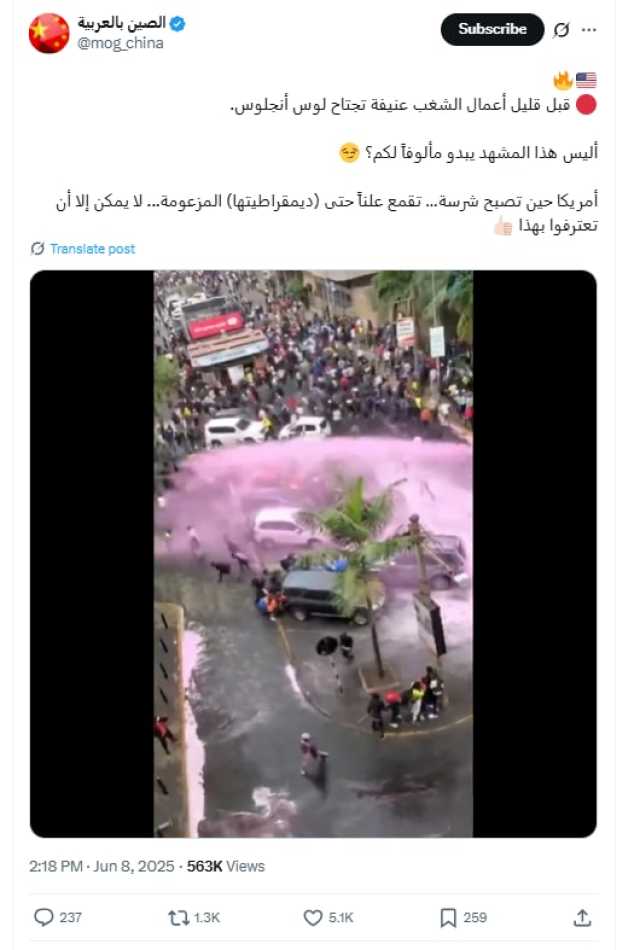Image resolution: width=640 pixels, height=950 pixels.
Task: Like this post
Action: pyautogui.click(x=314, y=917)
